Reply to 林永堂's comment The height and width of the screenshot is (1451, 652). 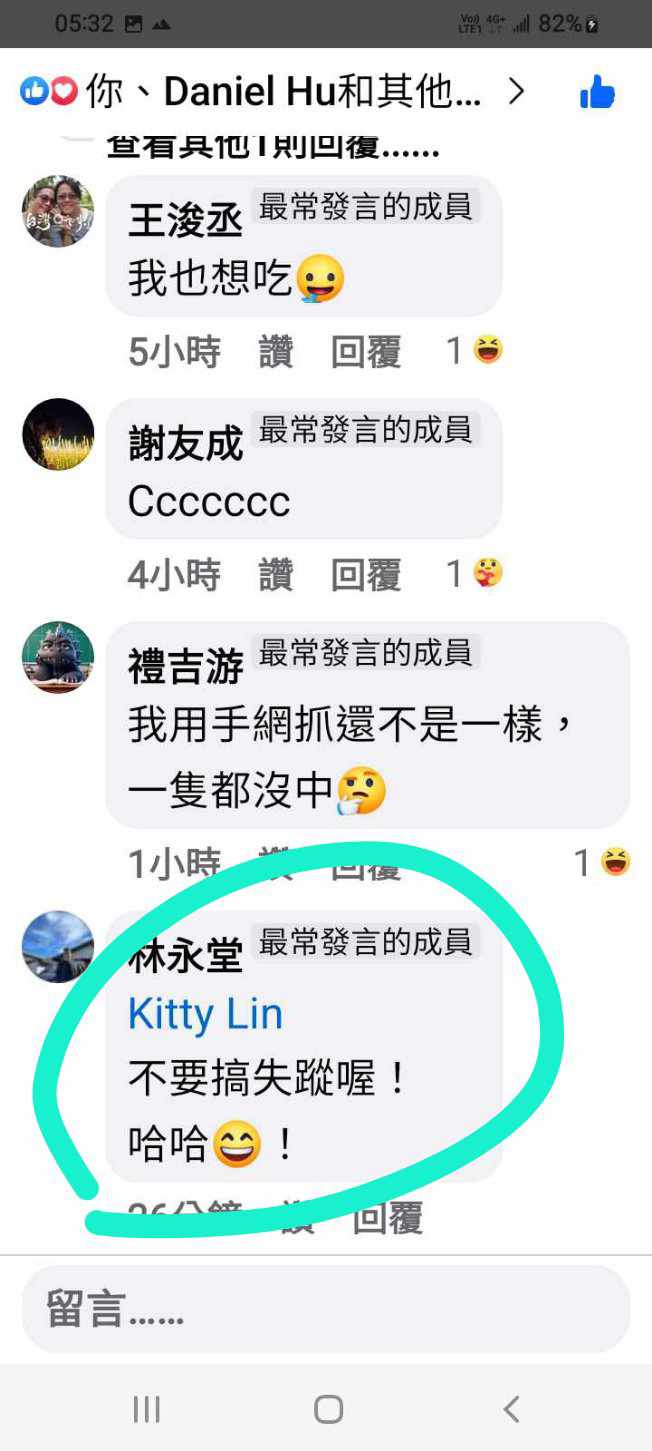click(388, 1218)
